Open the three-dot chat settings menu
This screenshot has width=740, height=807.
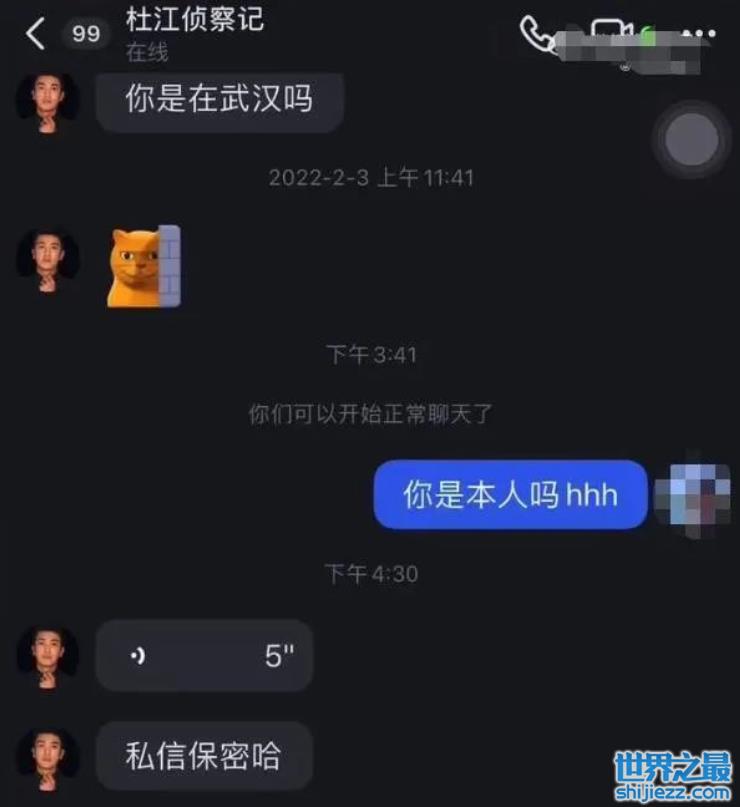[x=698, y=34]
